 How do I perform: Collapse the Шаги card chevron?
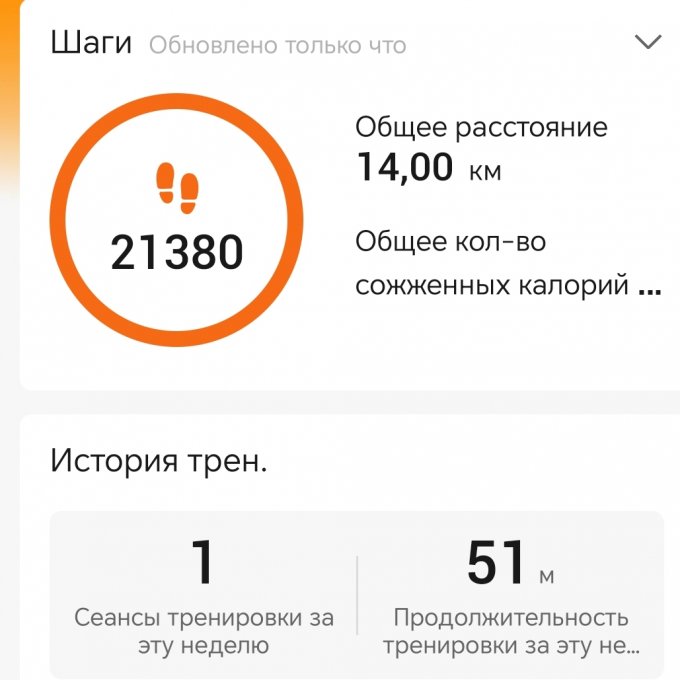(649, 42)
